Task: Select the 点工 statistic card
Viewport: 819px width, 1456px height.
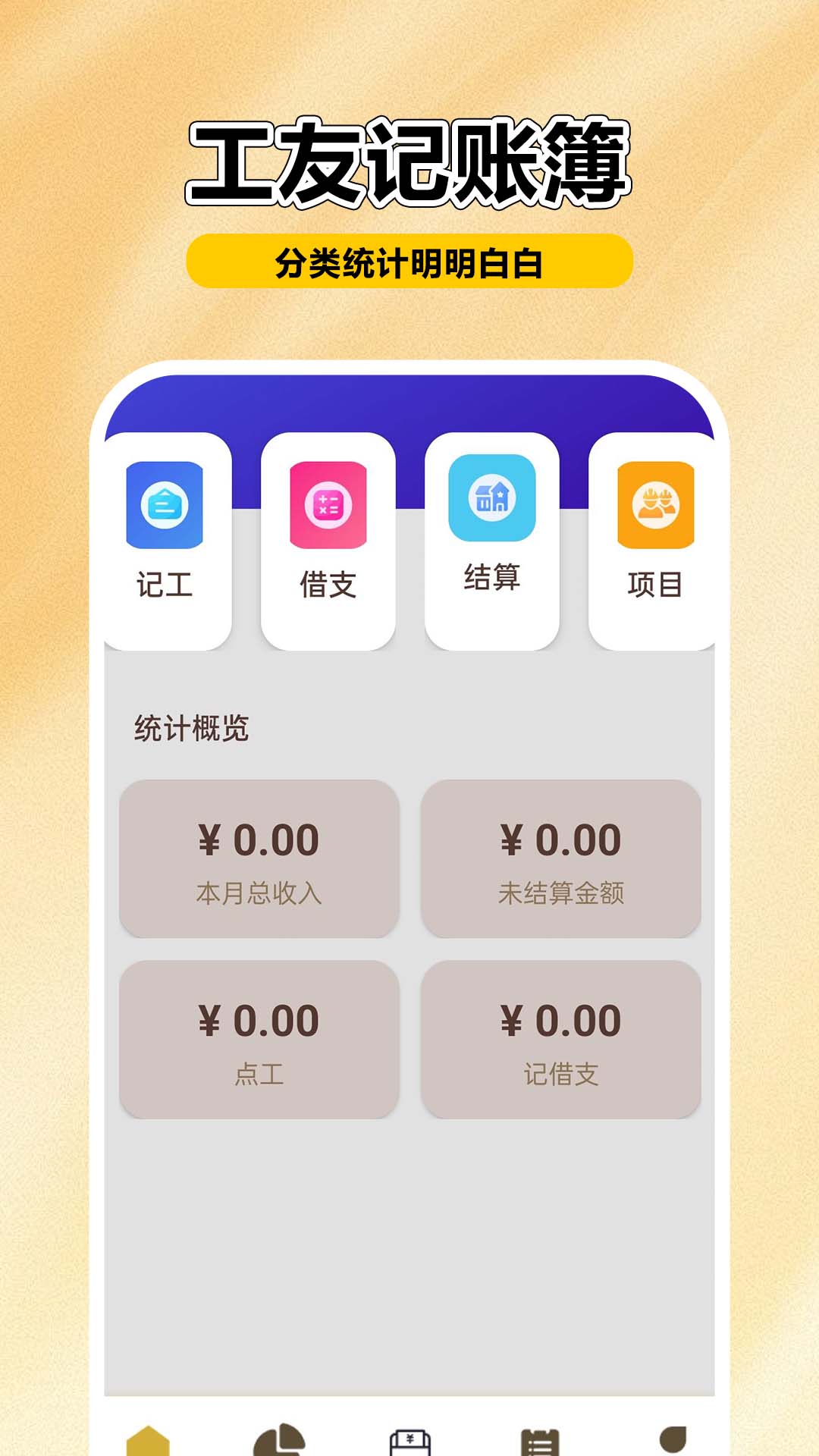Action: tap(259, 1039)
